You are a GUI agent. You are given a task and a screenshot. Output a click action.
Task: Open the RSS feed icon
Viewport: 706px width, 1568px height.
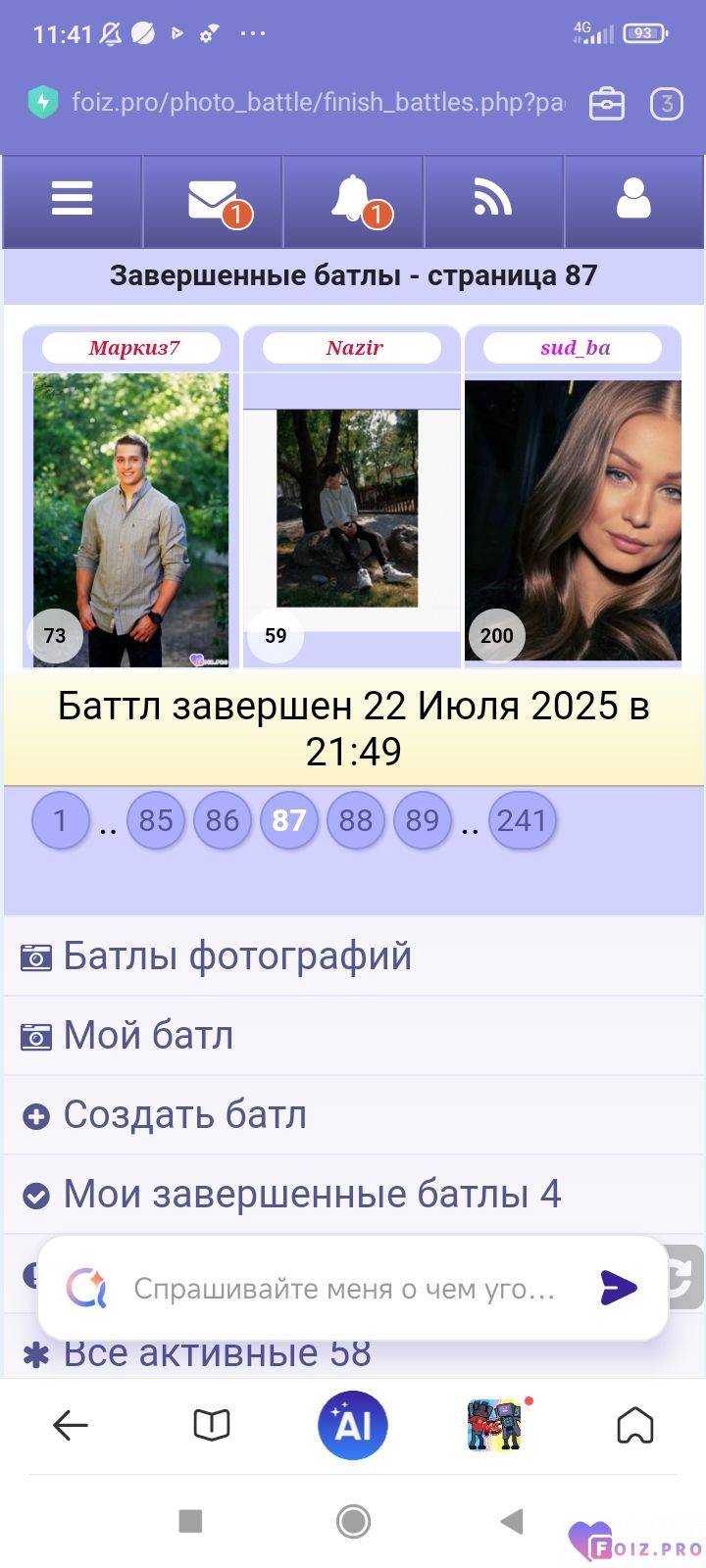493,199
